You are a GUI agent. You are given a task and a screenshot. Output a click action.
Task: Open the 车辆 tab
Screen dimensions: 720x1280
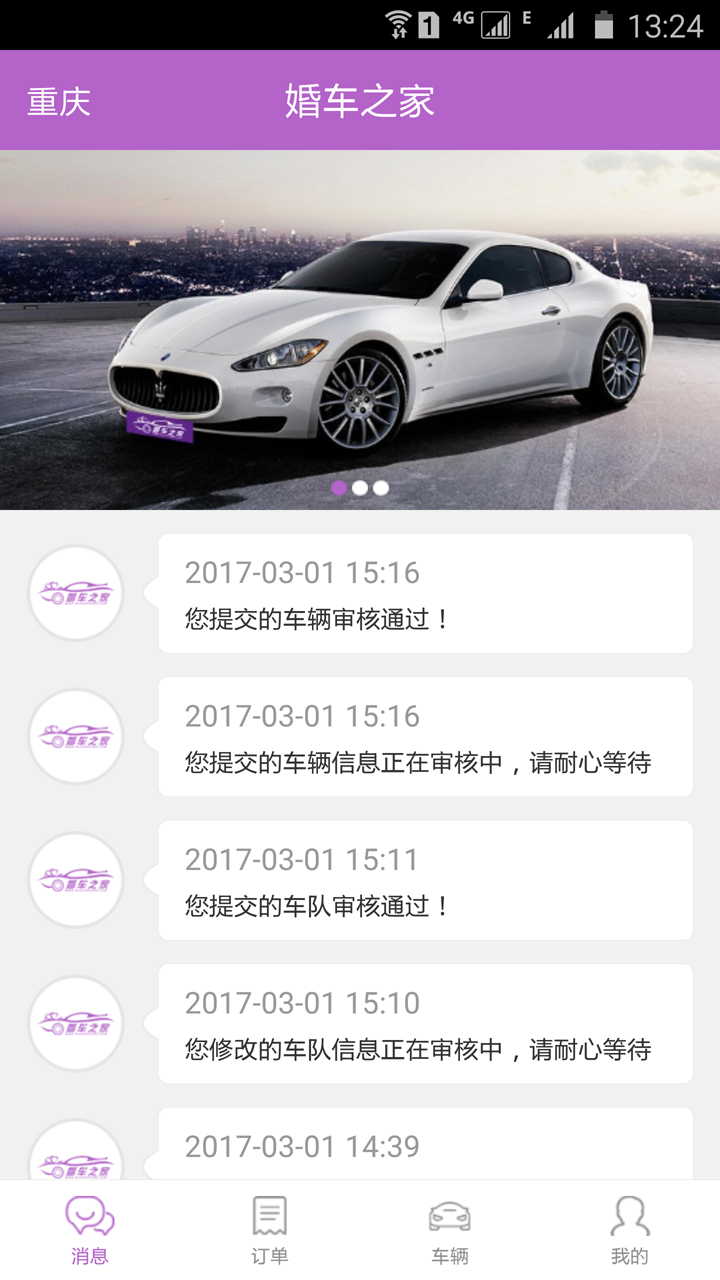pos(450,1230)
